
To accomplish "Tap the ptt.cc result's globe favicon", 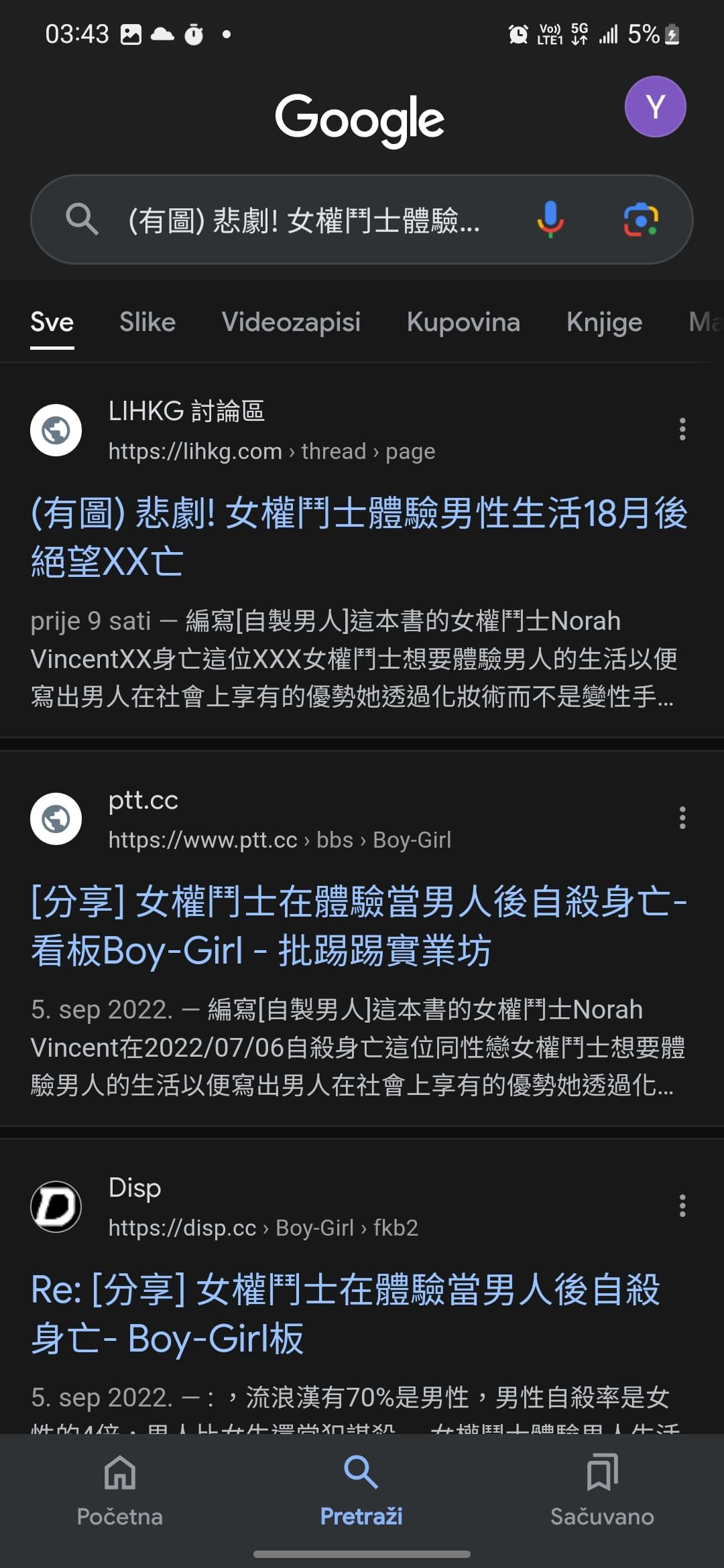I will (56, 818).
